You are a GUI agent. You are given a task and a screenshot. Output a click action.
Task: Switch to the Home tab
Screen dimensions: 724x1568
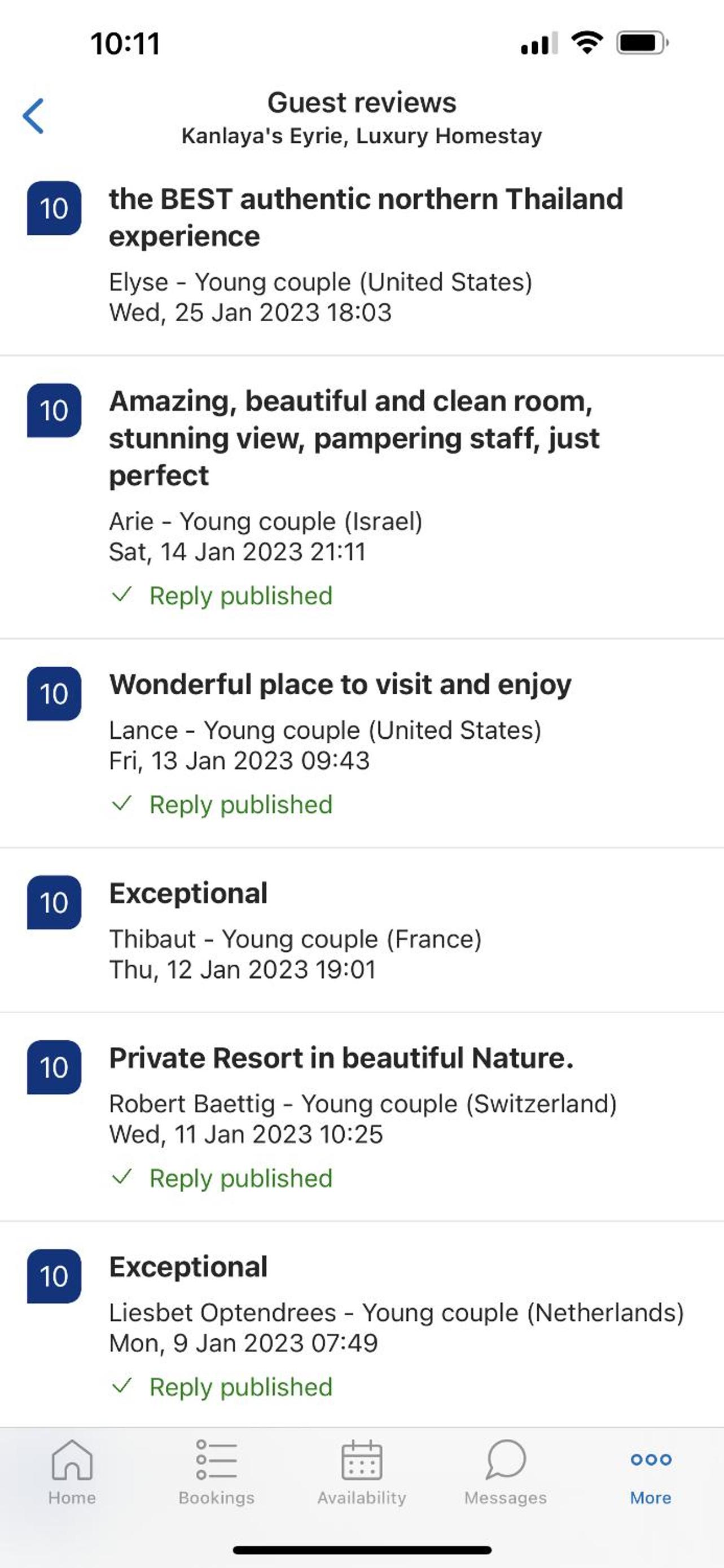[72, 1471]
